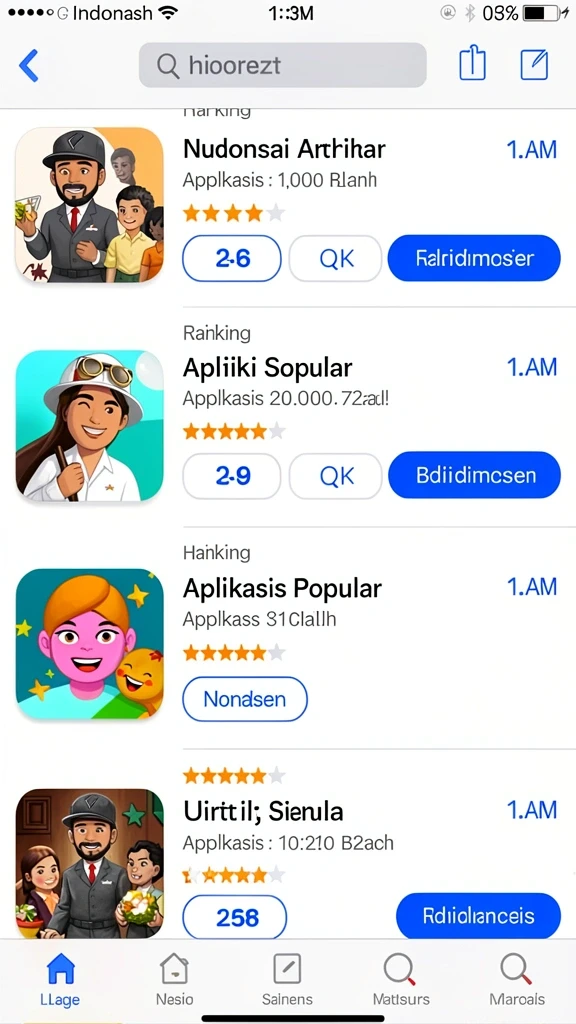
Task: Switch to the Nesio tab
Action: pyautogui.click(x=174, y=978)
